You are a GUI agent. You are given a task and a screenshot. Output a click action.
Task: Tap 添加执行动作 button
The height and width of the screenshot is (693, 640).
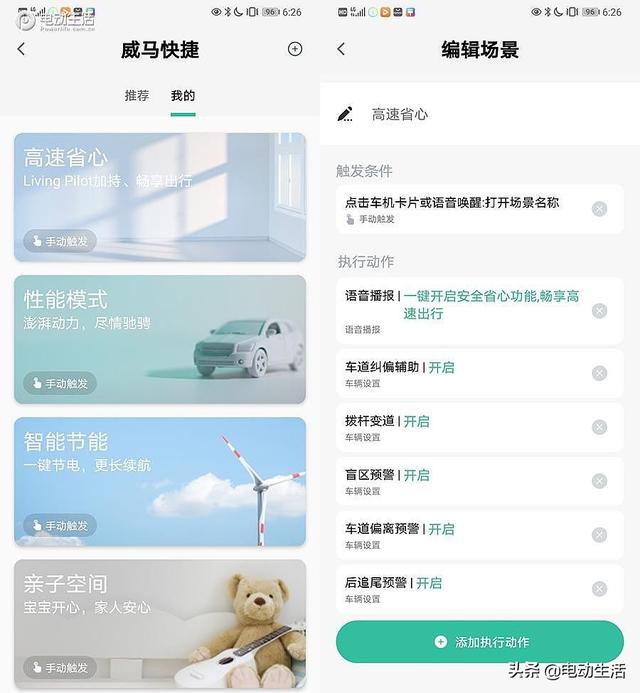(x=479, y=642)
